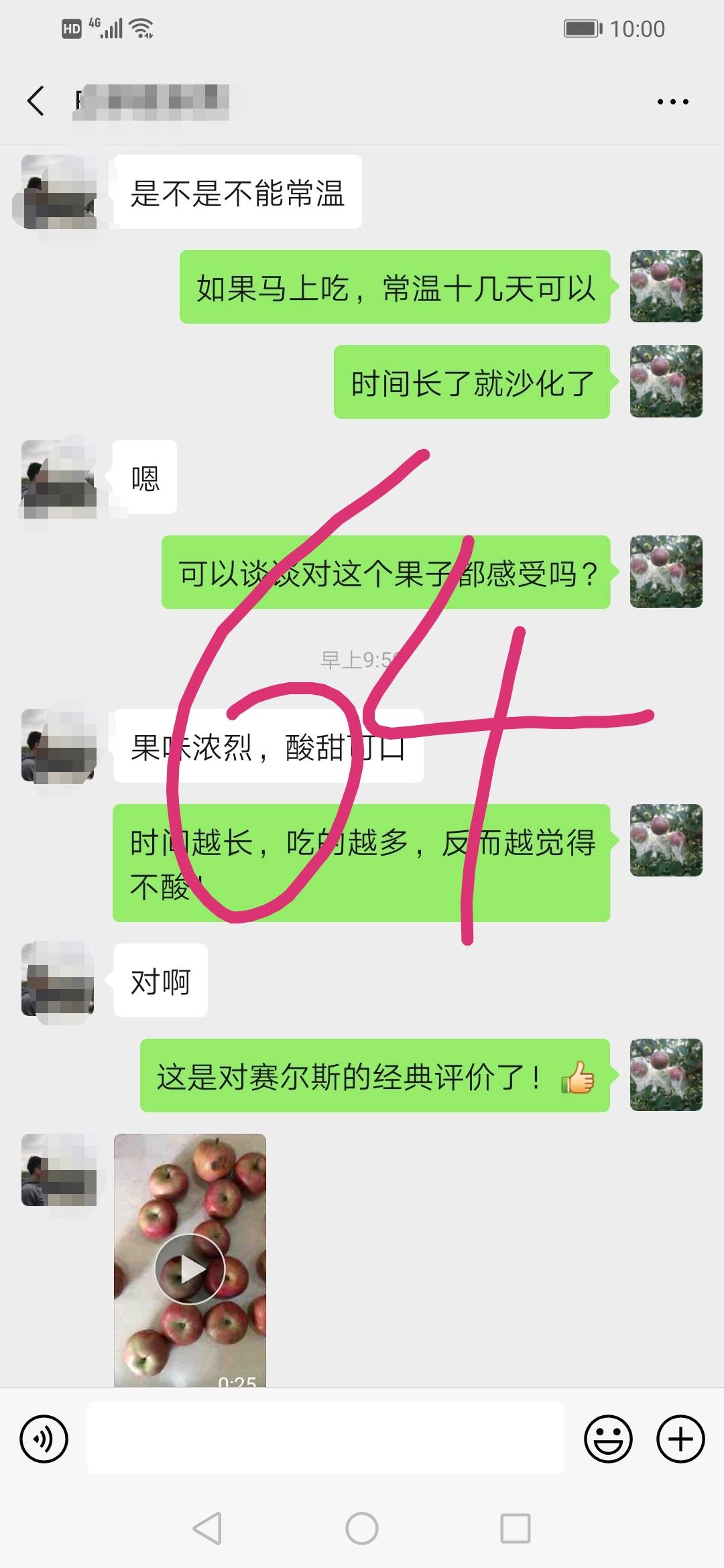Open the plus attachments menu

click(680, 1438)
